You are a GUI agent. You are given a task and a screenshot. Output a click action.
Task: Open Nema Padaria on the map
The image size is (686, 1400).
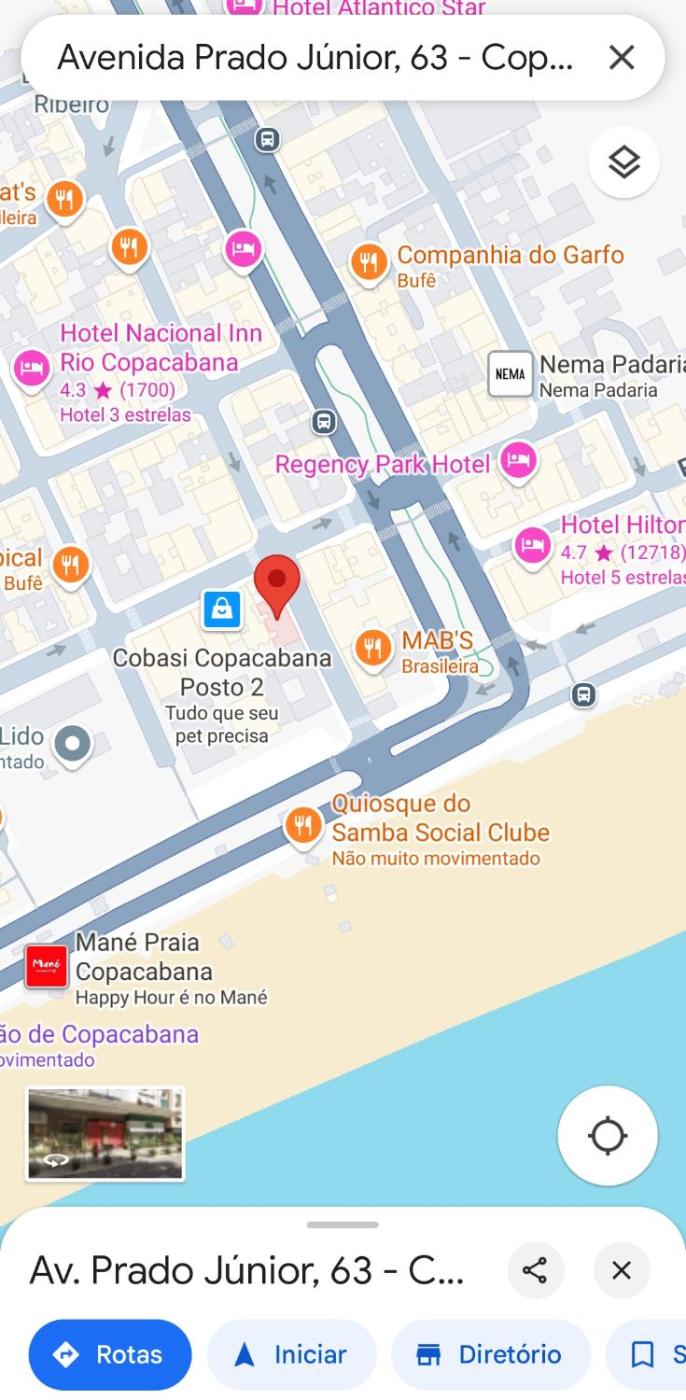[x=510, y=375]
